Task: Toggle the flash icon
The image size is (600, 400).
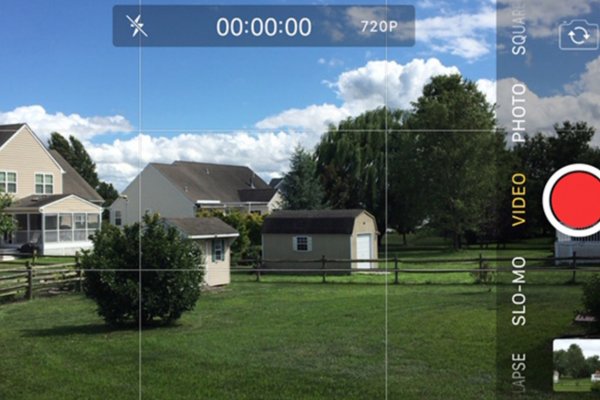Action: pyautogui.click(x=137, y=26)
